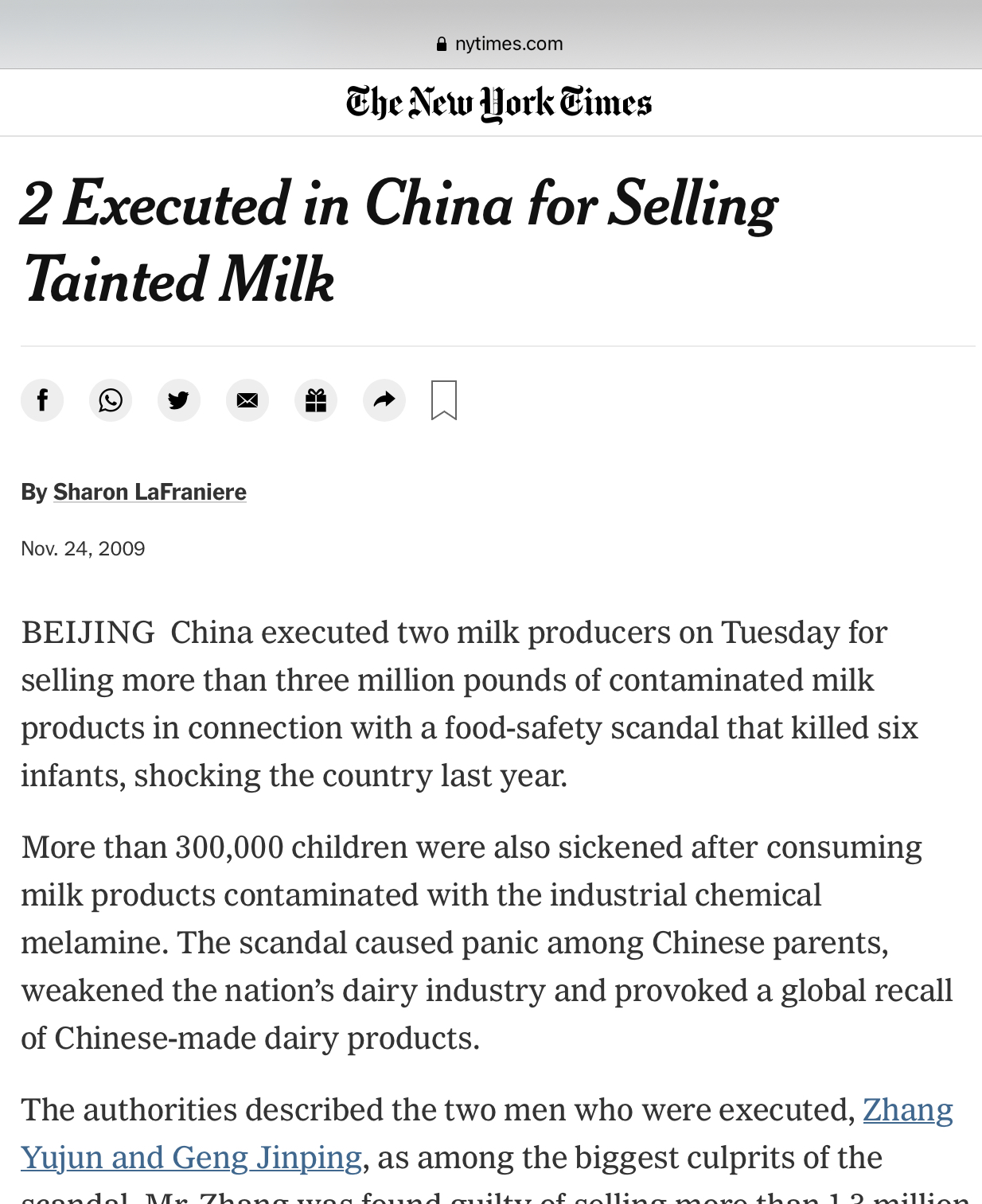982x1204 pixels.
Task: Share the article via WhatsApp
Action: click(111, 400)
